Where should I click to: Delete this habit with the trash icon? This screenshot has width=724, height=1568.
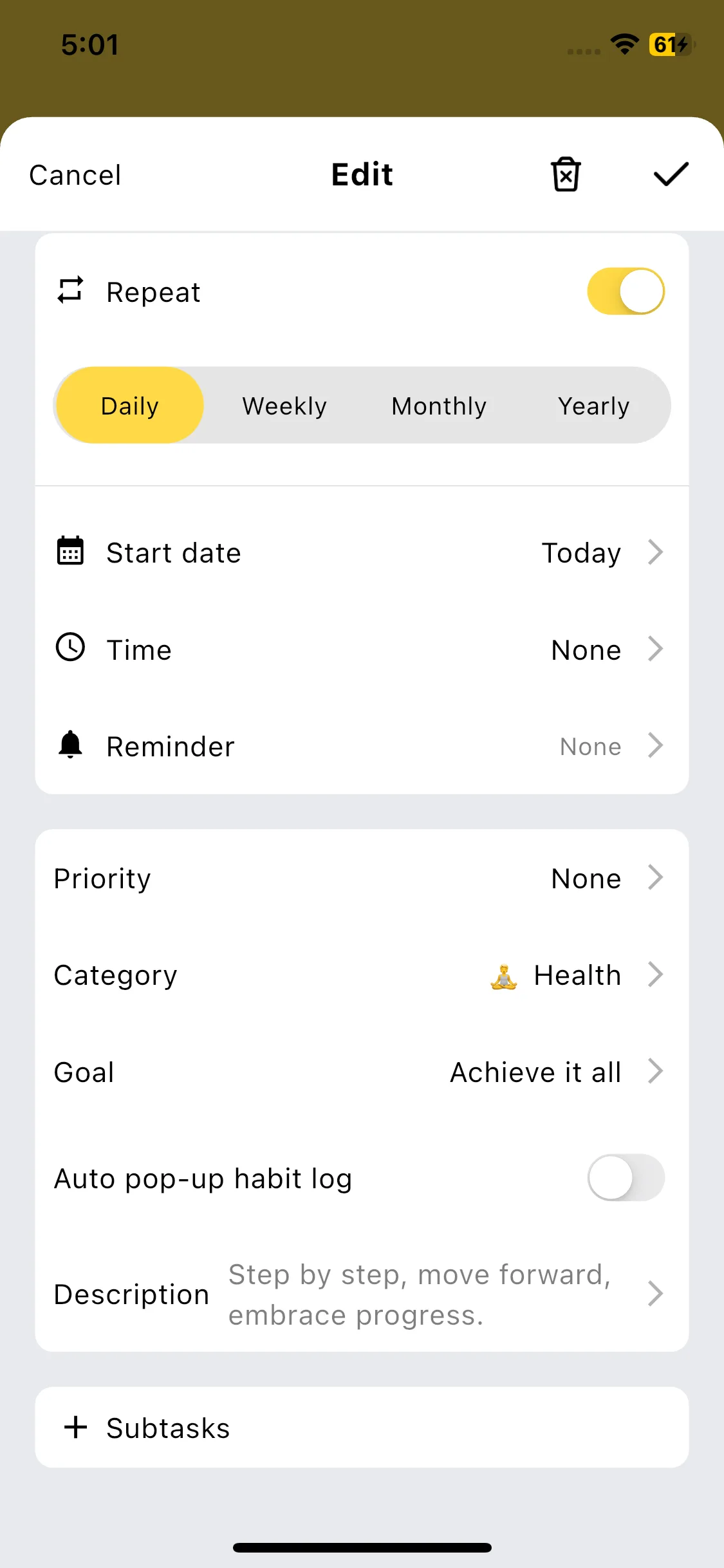[566, 174]
